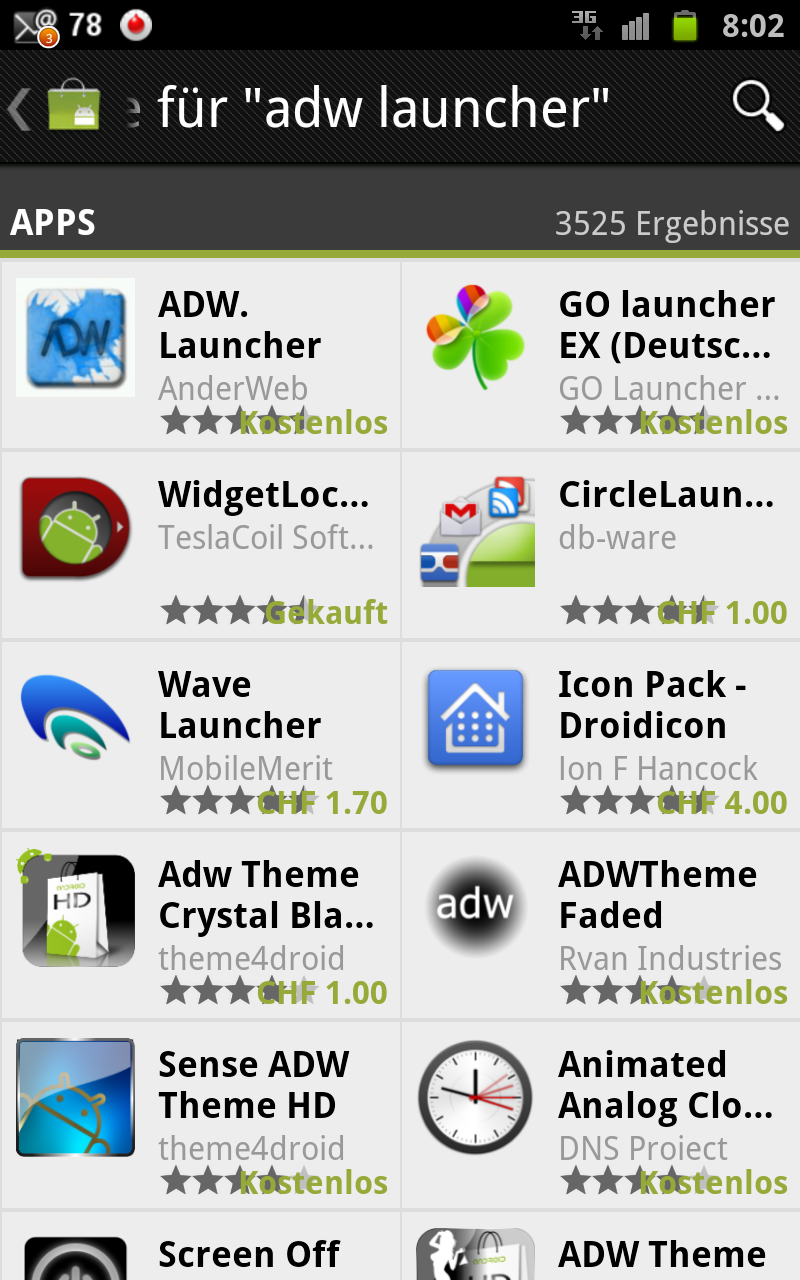Open GO launcher EX app card
Screen dimensions: 800x1280
click(x=601, y=355)
